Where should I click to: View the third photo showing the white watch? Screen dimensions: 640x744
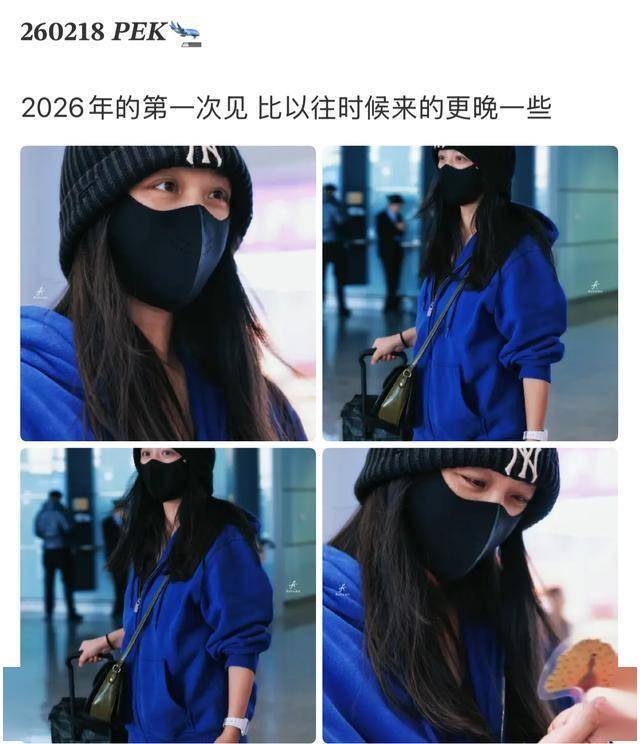168,594
